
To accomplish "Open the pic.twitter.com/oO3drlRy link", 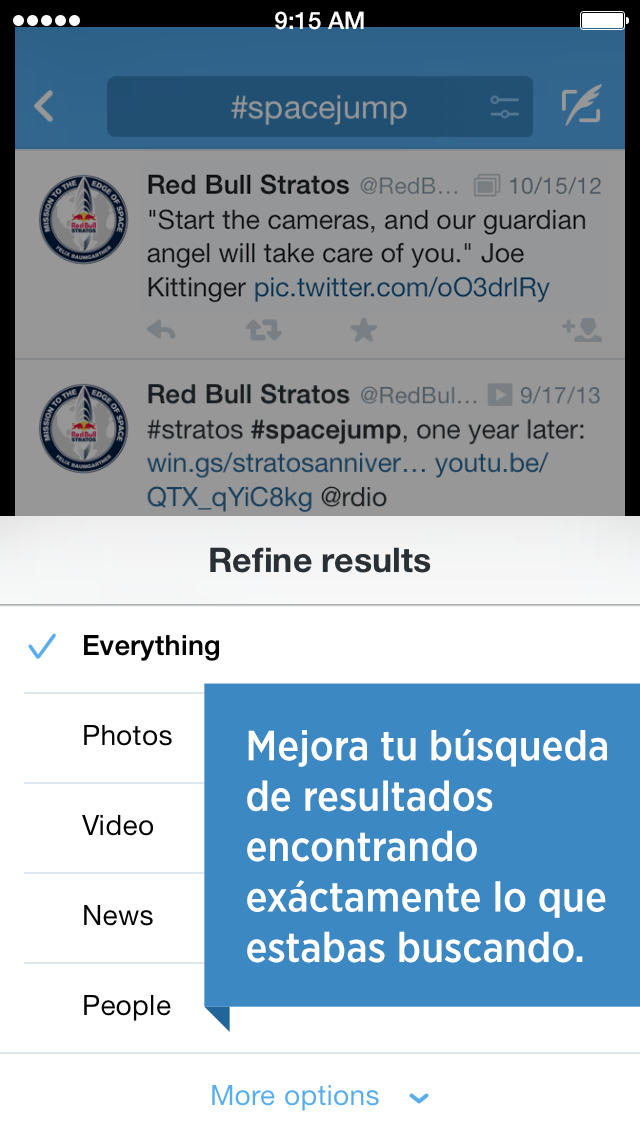I will click(402, 288).
